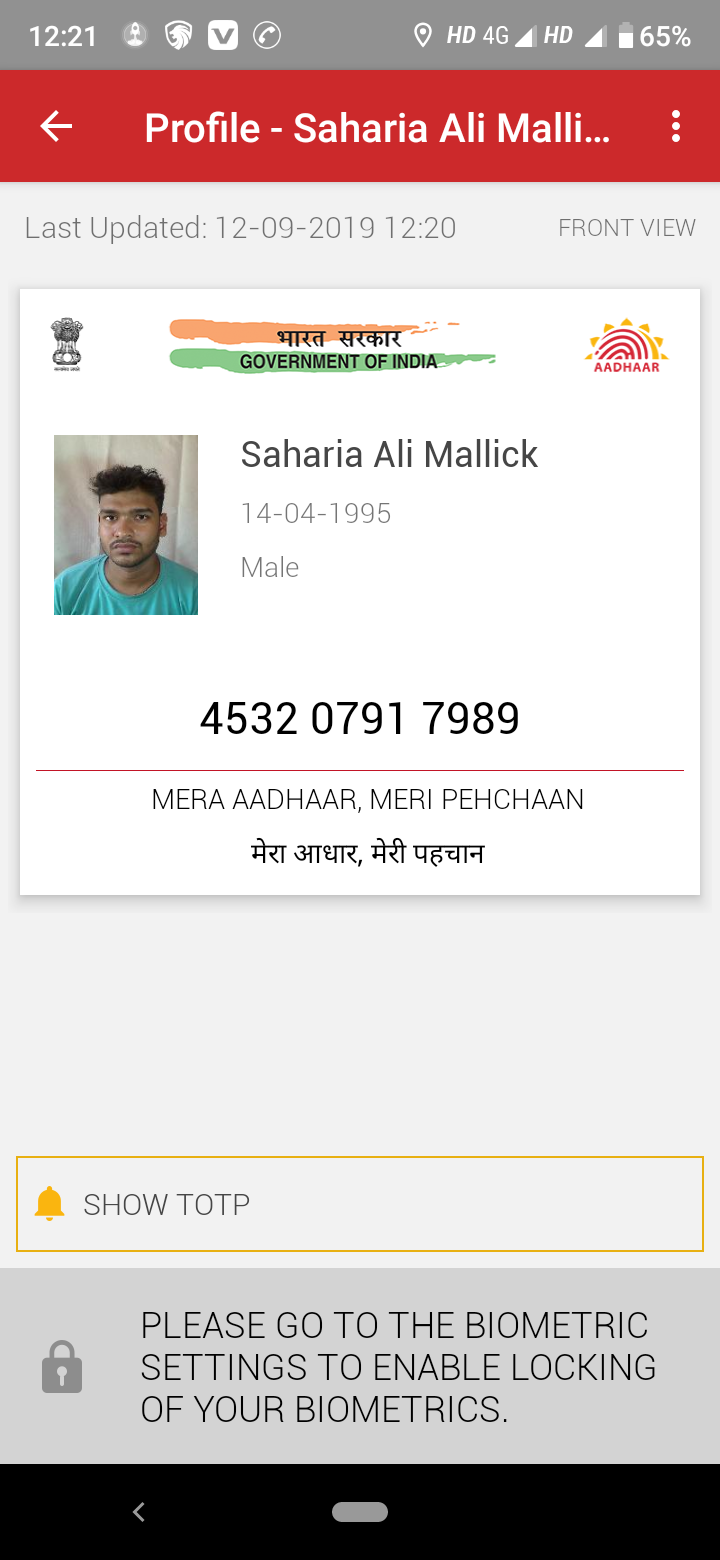The width and height of the screenshot is (720, 1560).
Task: Go back using the app bar arrow
Action: click(56, 126)
